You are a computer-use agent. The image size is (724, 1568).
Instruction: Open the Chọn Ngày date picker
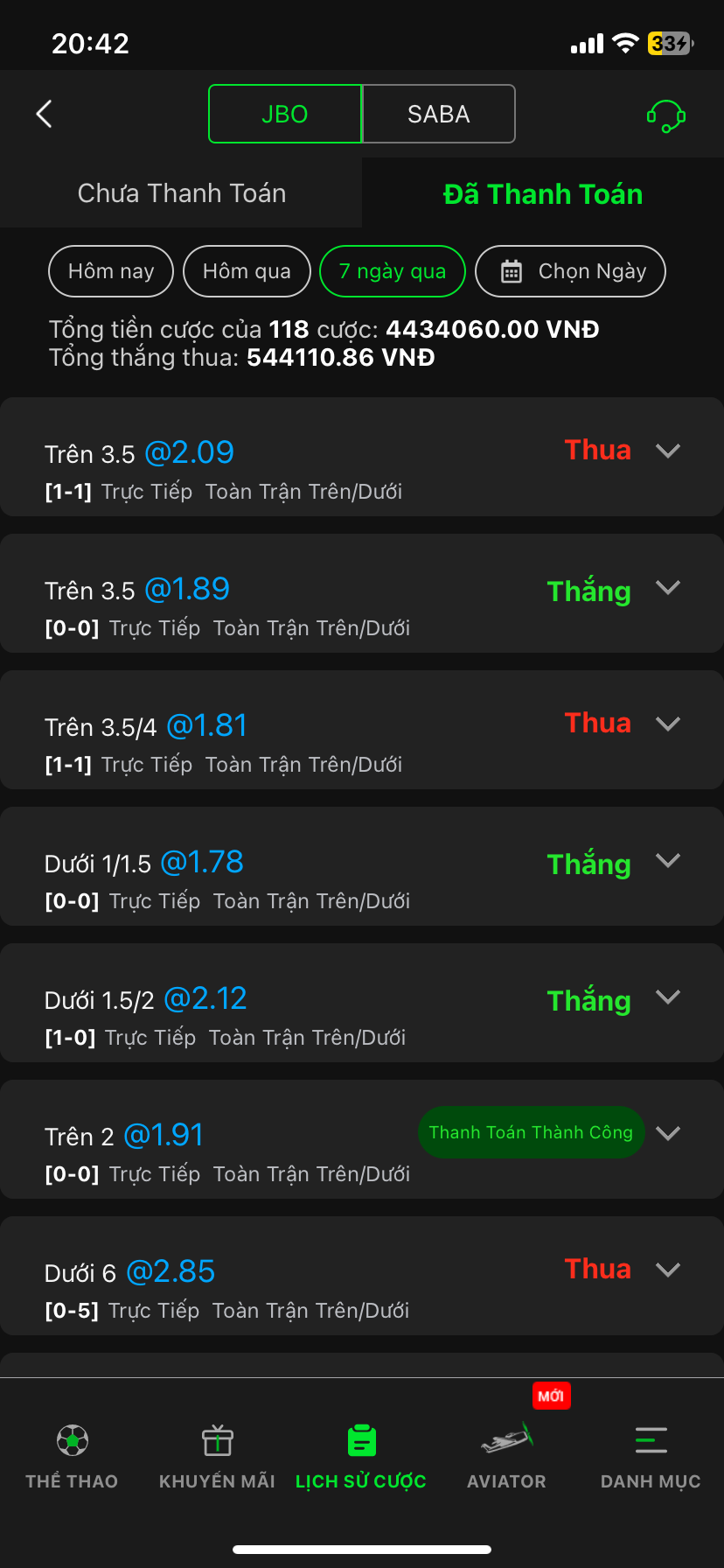point(570,271)
